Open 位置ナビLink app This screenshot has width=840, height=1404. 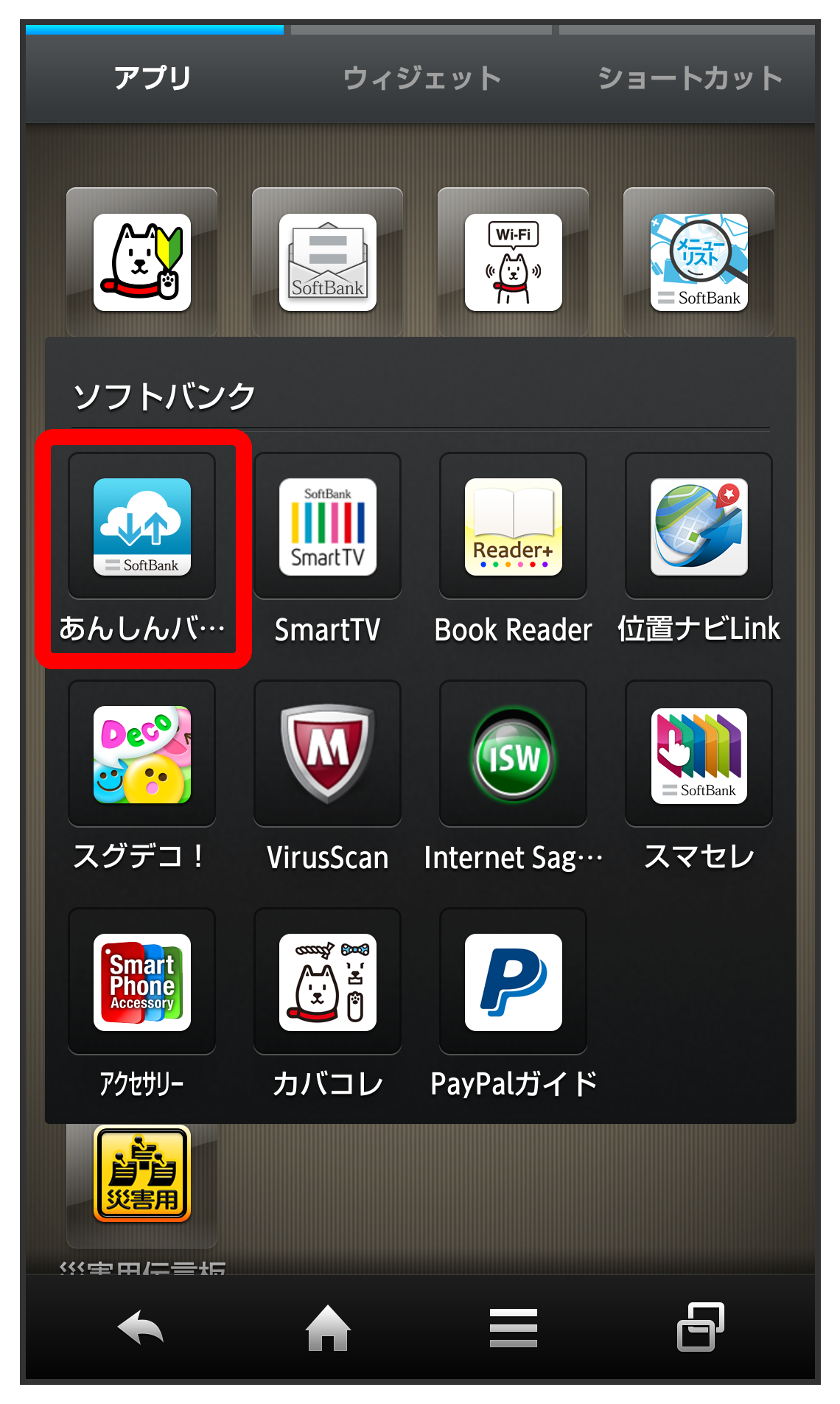(x=699, y=527)
